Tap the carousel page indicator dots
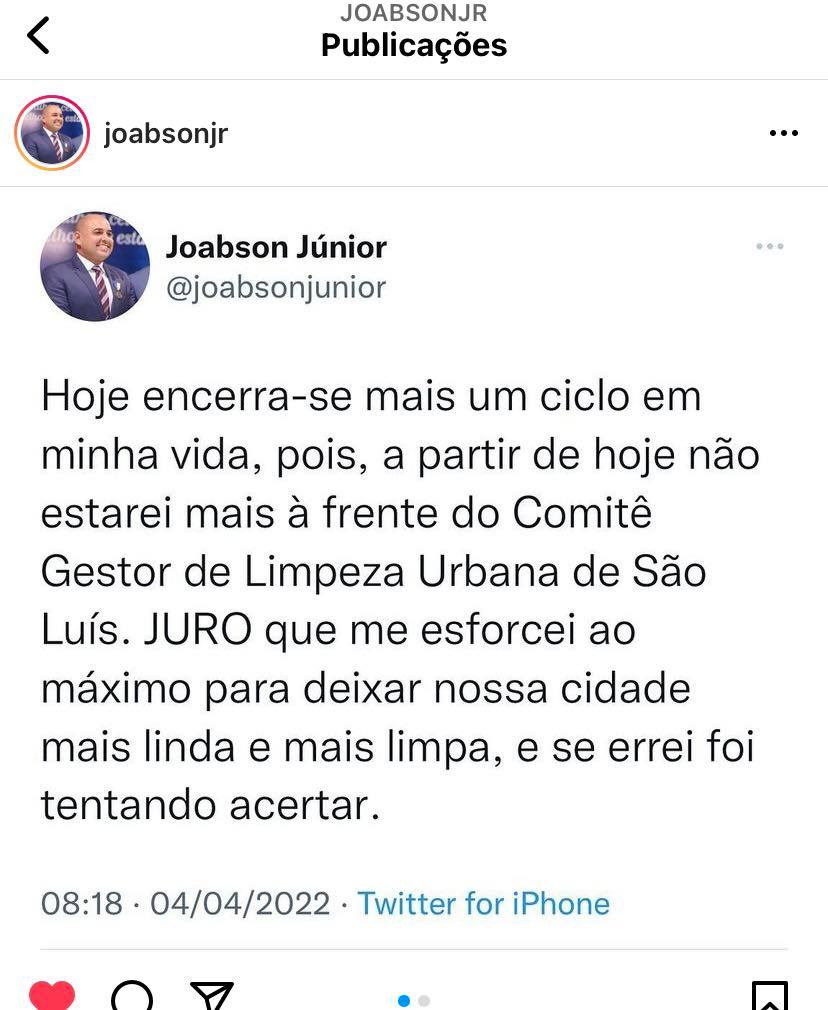828x1010 pixels. tap(414, 999)
